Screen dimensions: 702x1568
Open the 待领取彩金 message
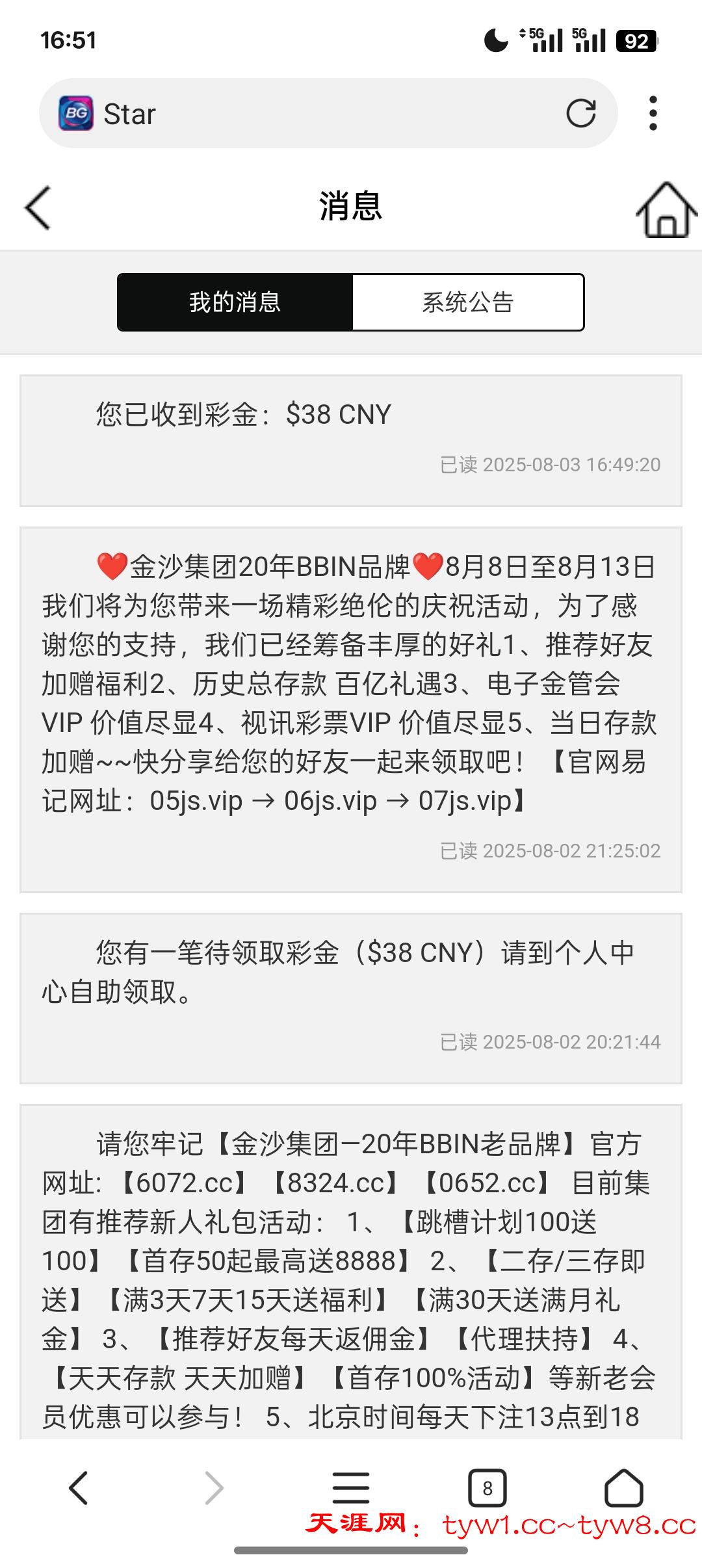(x=351, y=997)
